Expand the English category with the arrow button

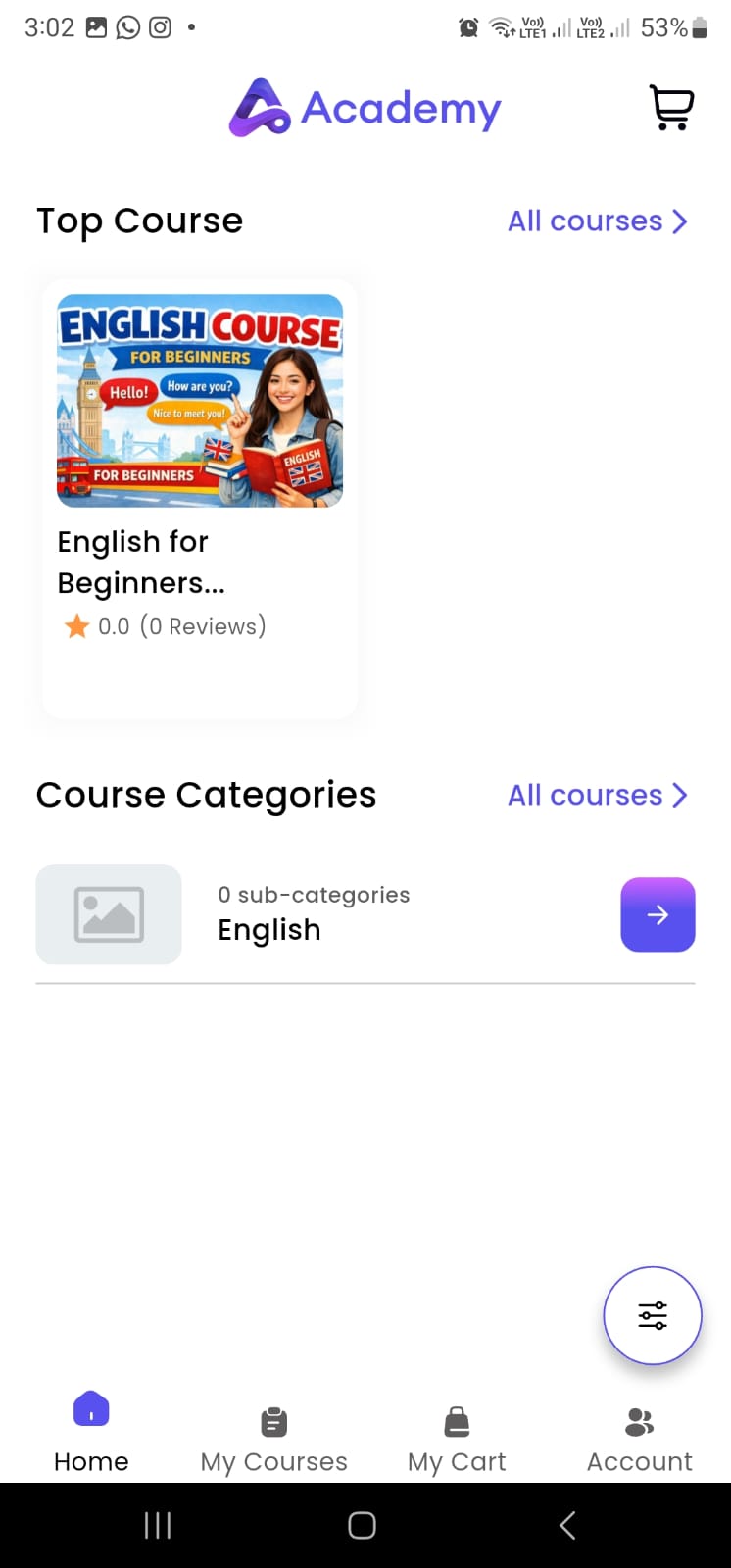tap(658, 914)
